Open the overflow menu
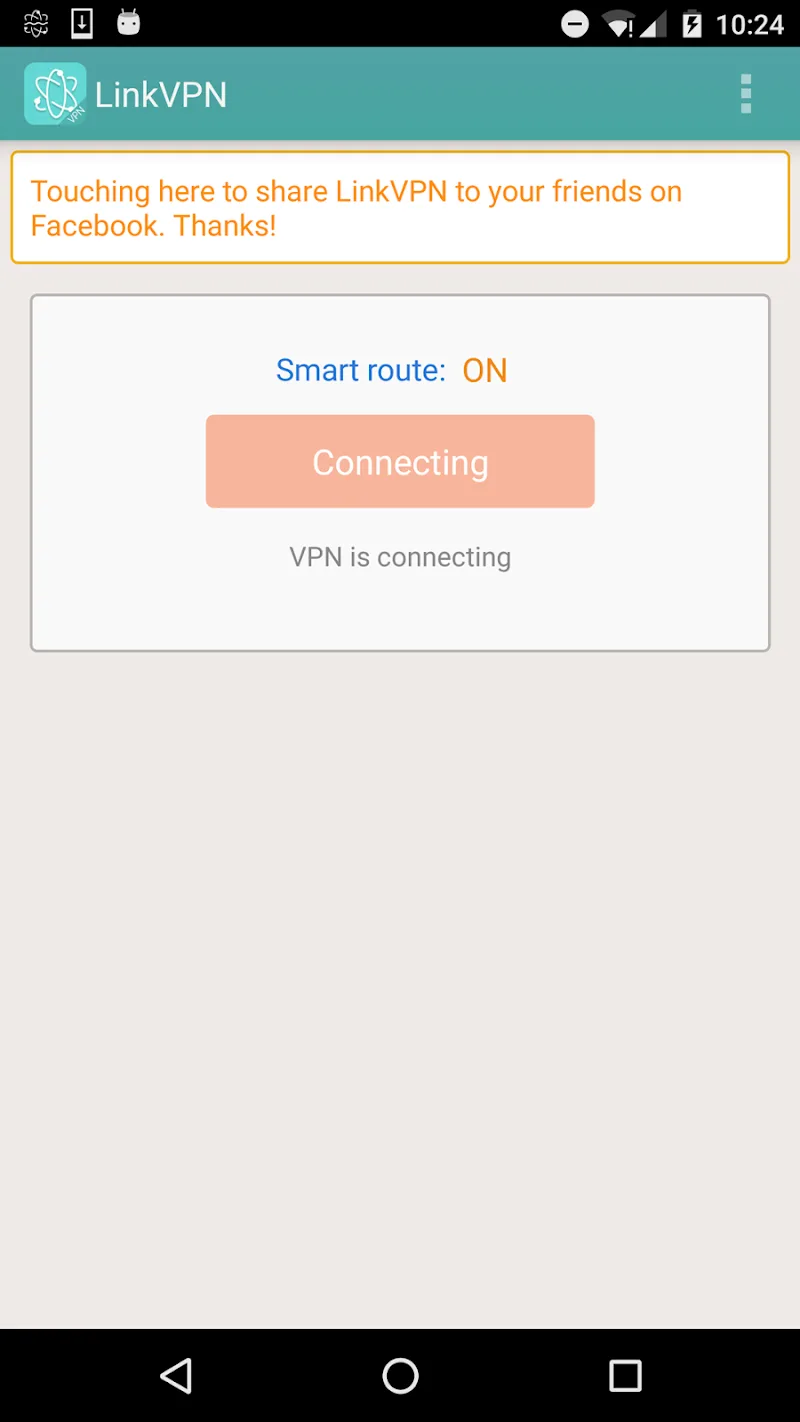This screenshot has width=800, height=1422. click(745, 94)
